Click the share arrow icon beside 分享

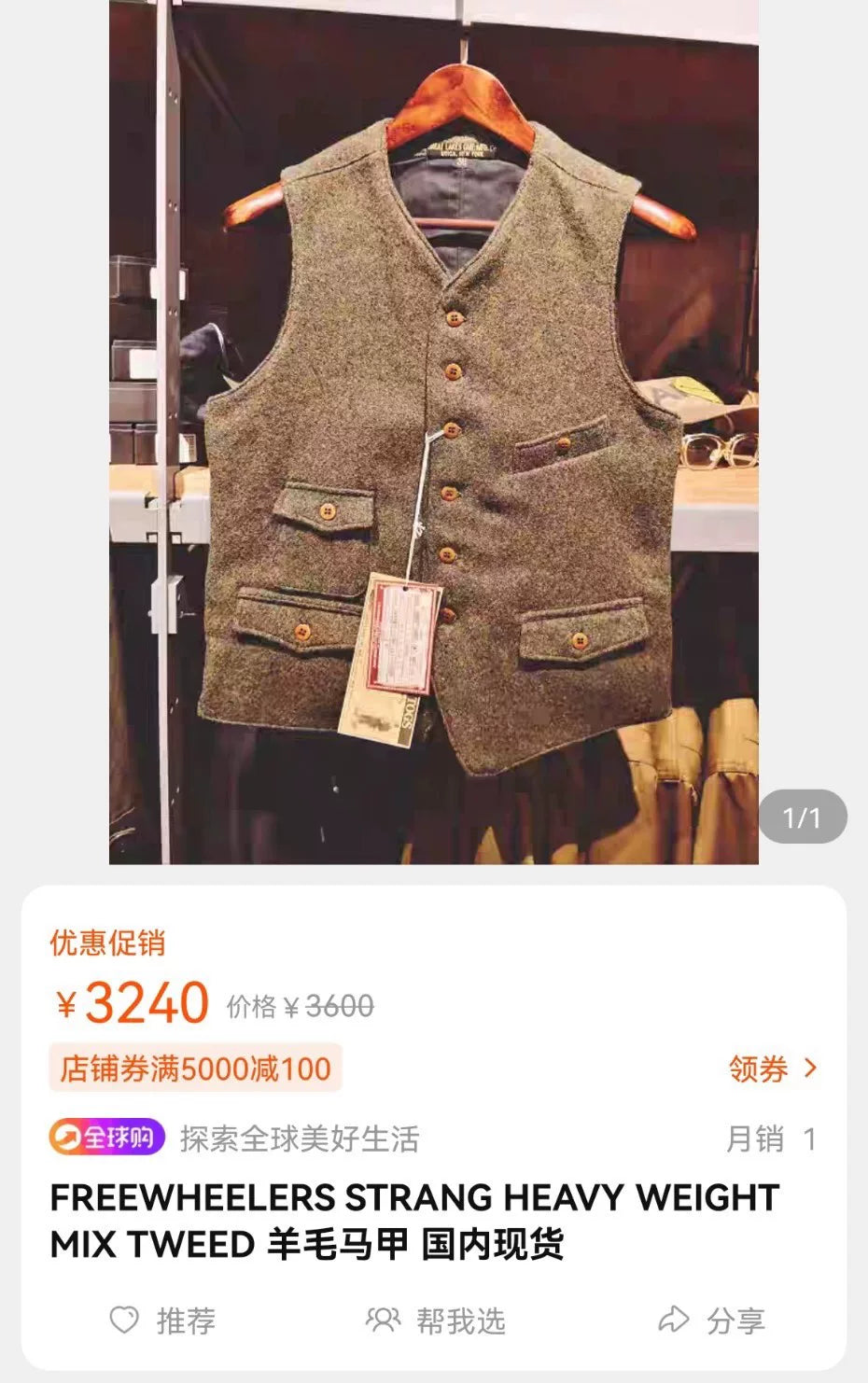pyautogui.click(x=674, y=1320)
